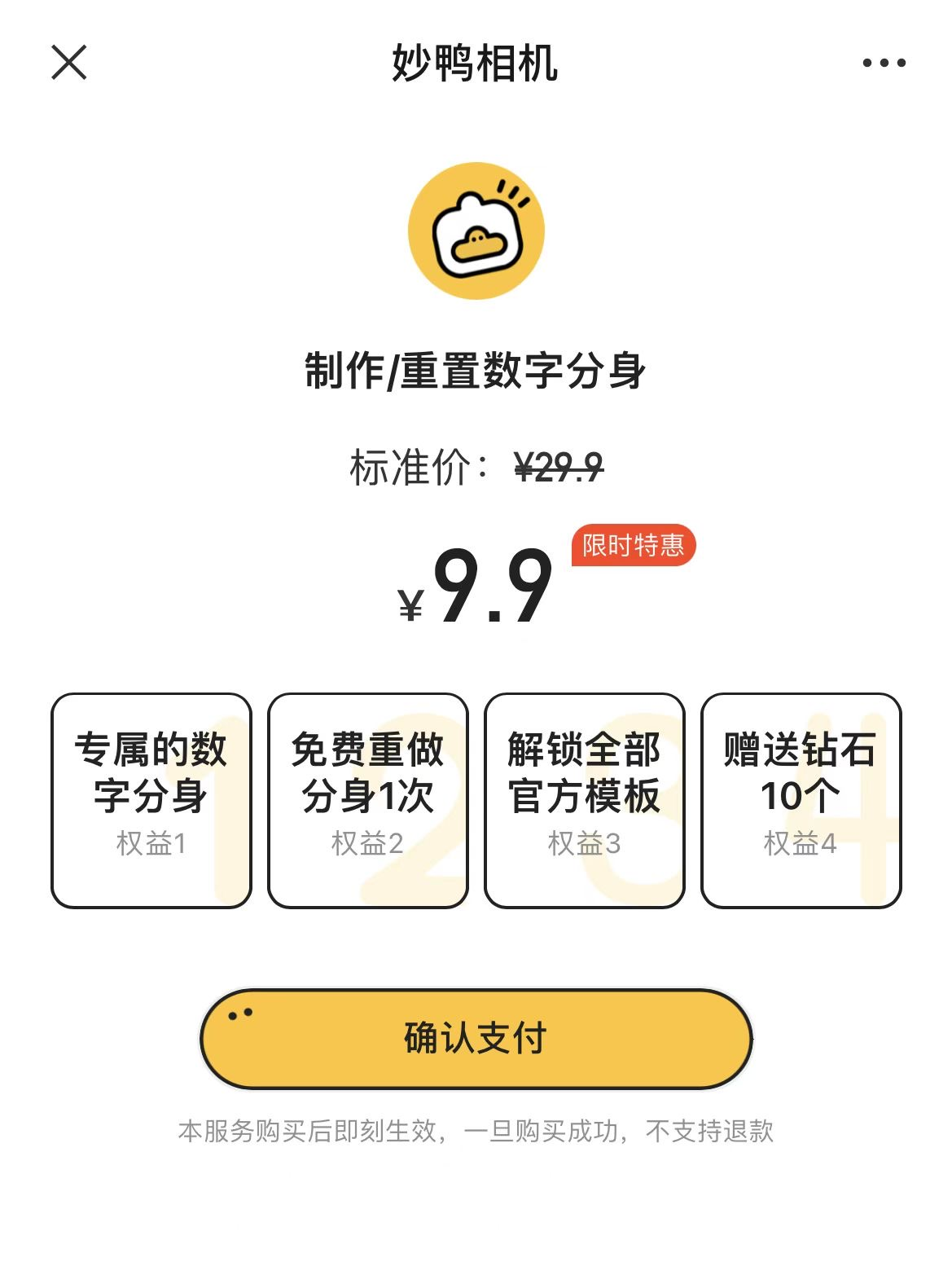Close the 妙鸭相机 payment page
952x1262 pixels.
point(69,63)
